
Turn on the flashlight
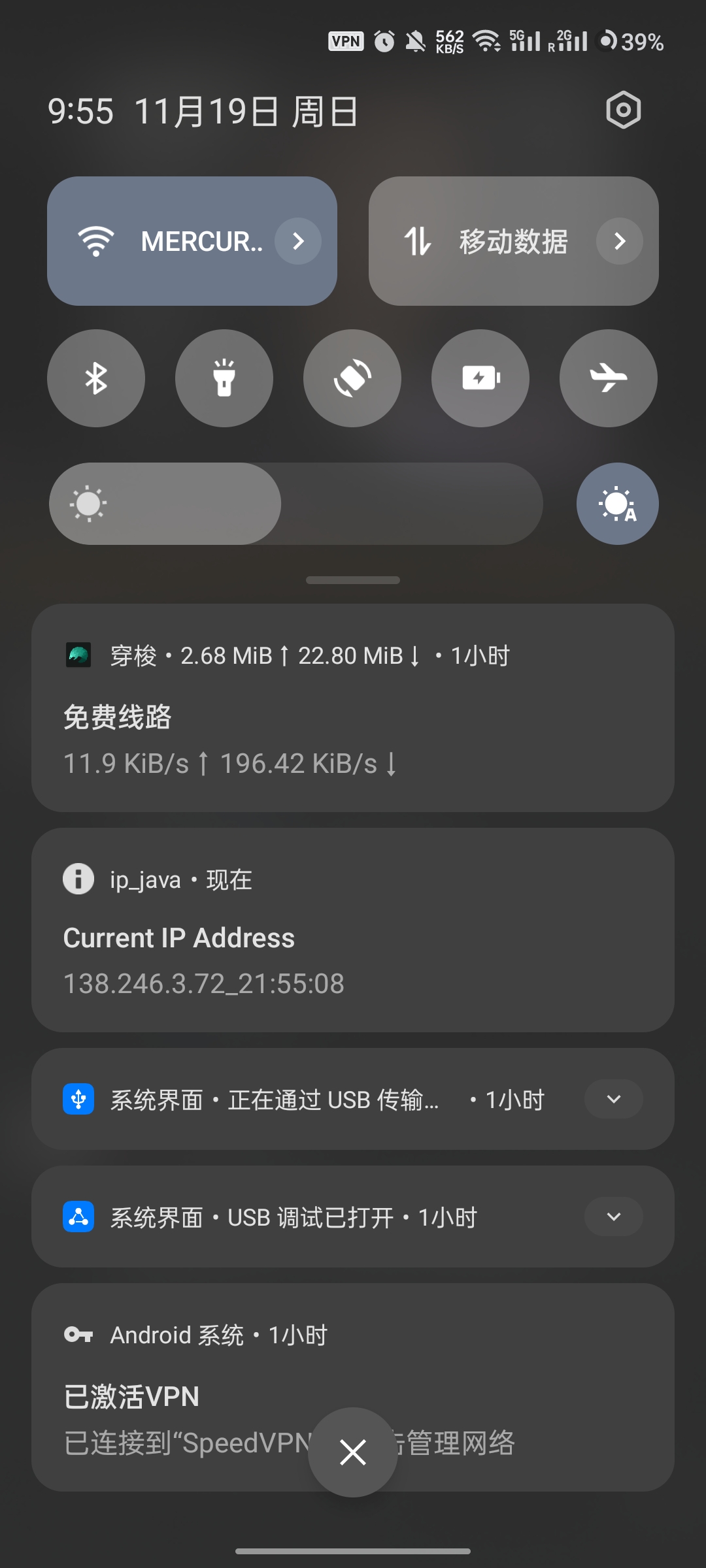pos(224,378)
